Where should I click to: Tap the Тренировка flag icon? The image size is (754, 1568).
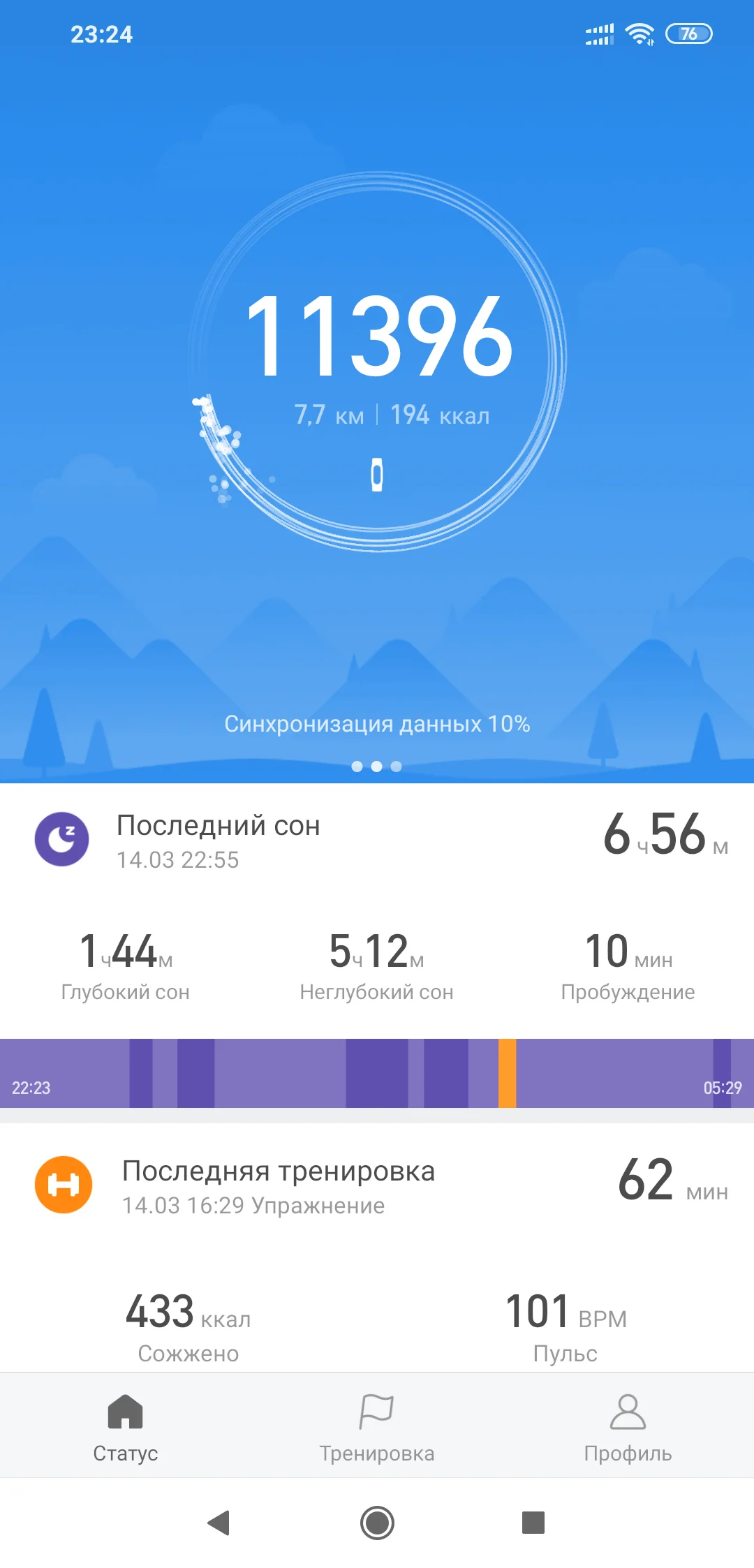point(376,1410)
